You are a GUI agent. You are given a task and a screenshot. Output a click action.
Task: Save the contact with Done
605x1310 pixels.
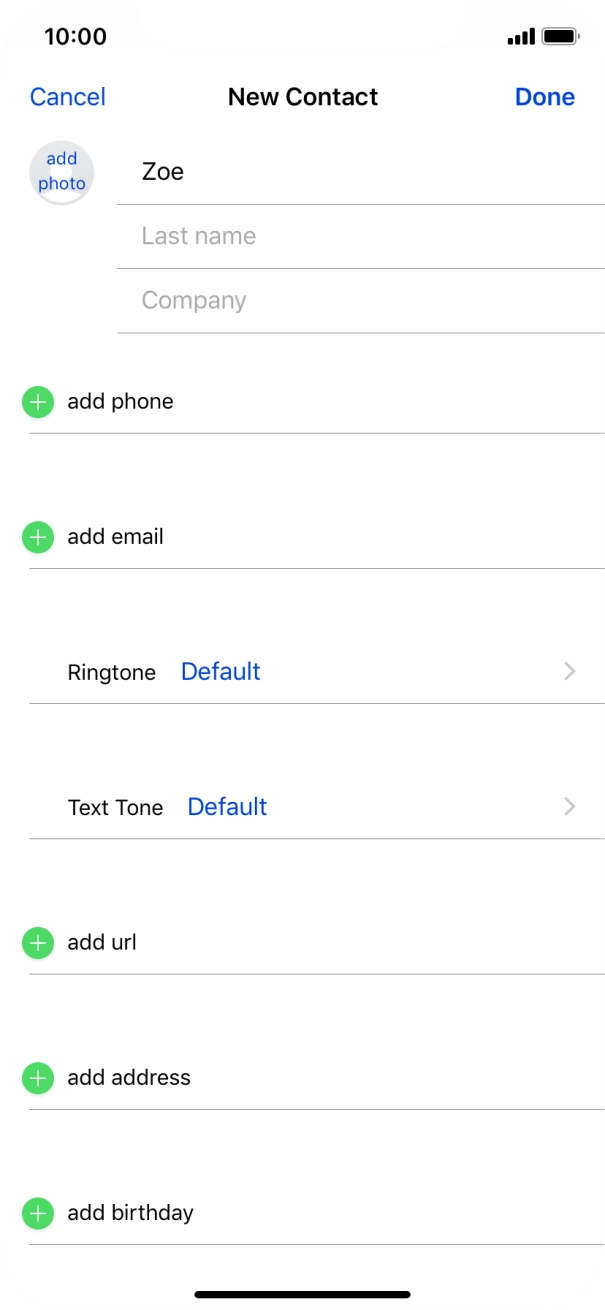[x=544, y=97]
